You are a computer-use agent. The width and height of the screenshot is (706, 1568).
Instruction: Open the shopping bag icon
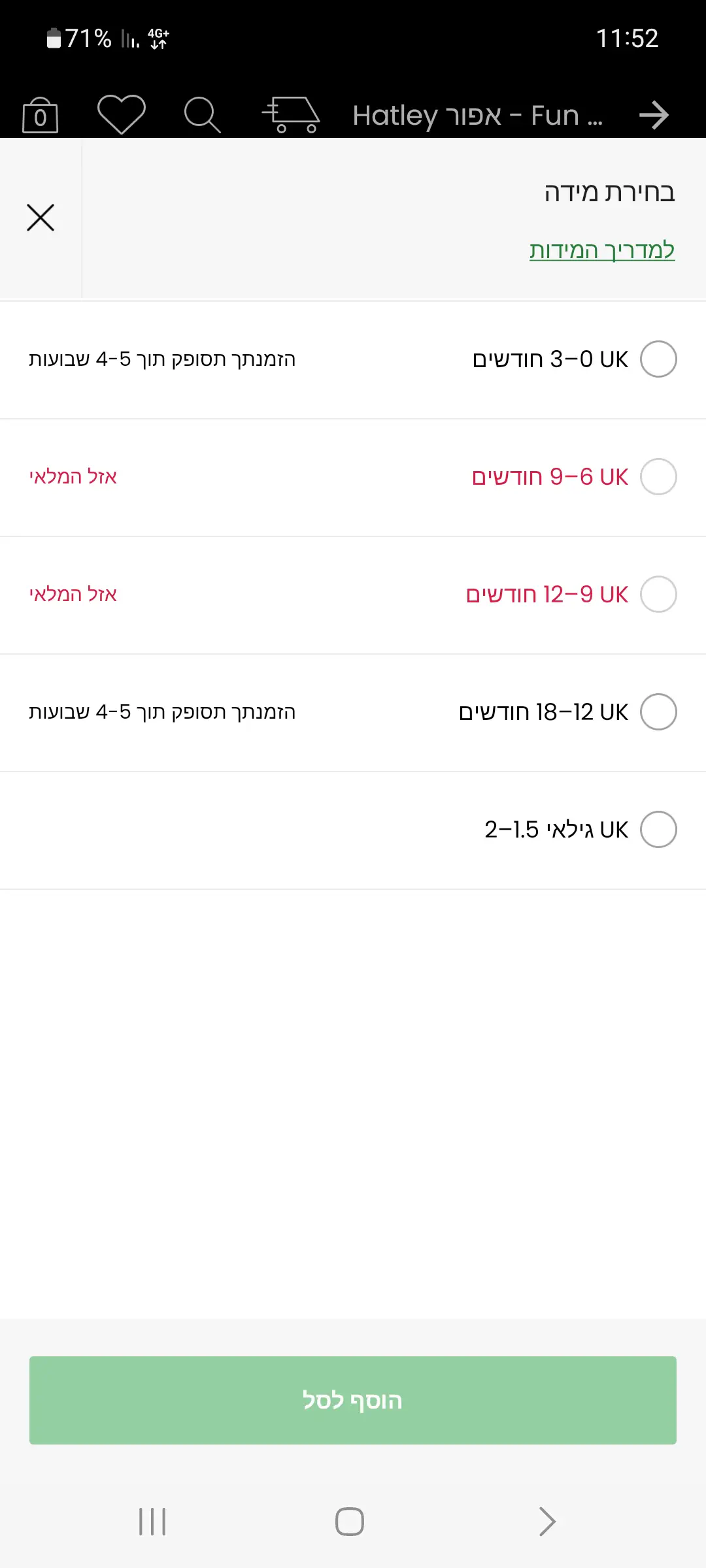tap(41, 116)
